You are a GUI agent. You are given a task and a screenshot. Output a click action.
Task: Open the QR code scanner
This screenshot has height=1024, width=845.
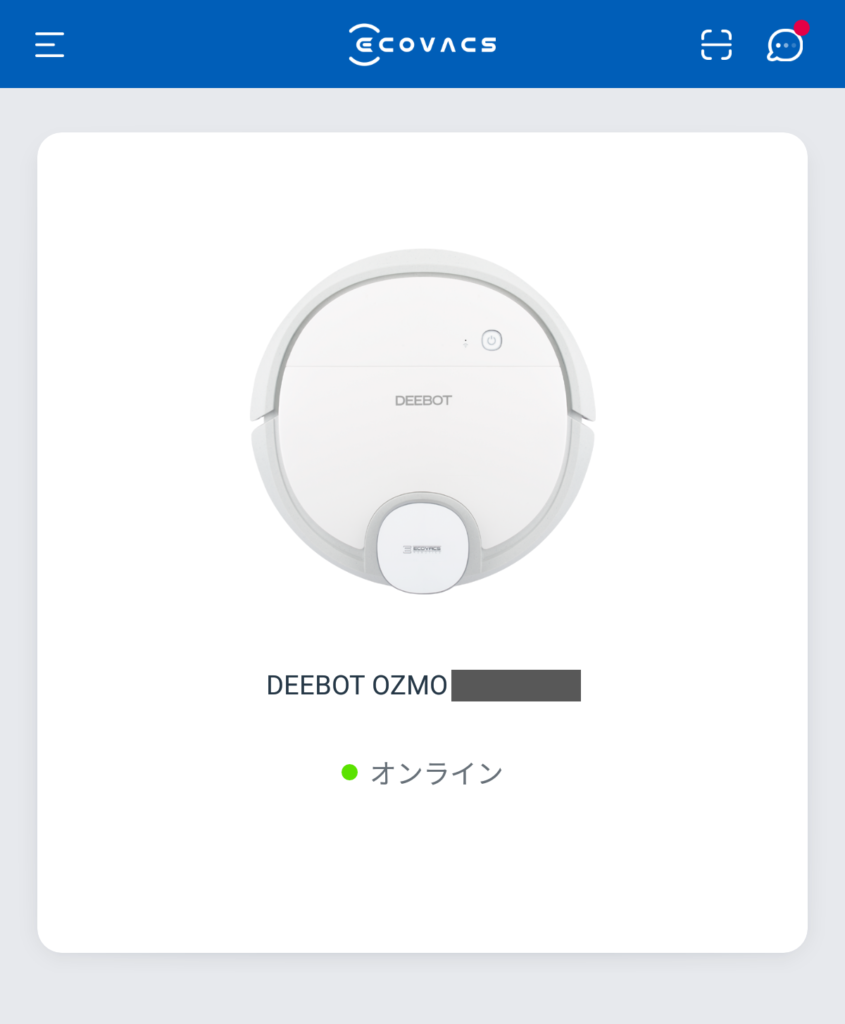pos(716,44)
